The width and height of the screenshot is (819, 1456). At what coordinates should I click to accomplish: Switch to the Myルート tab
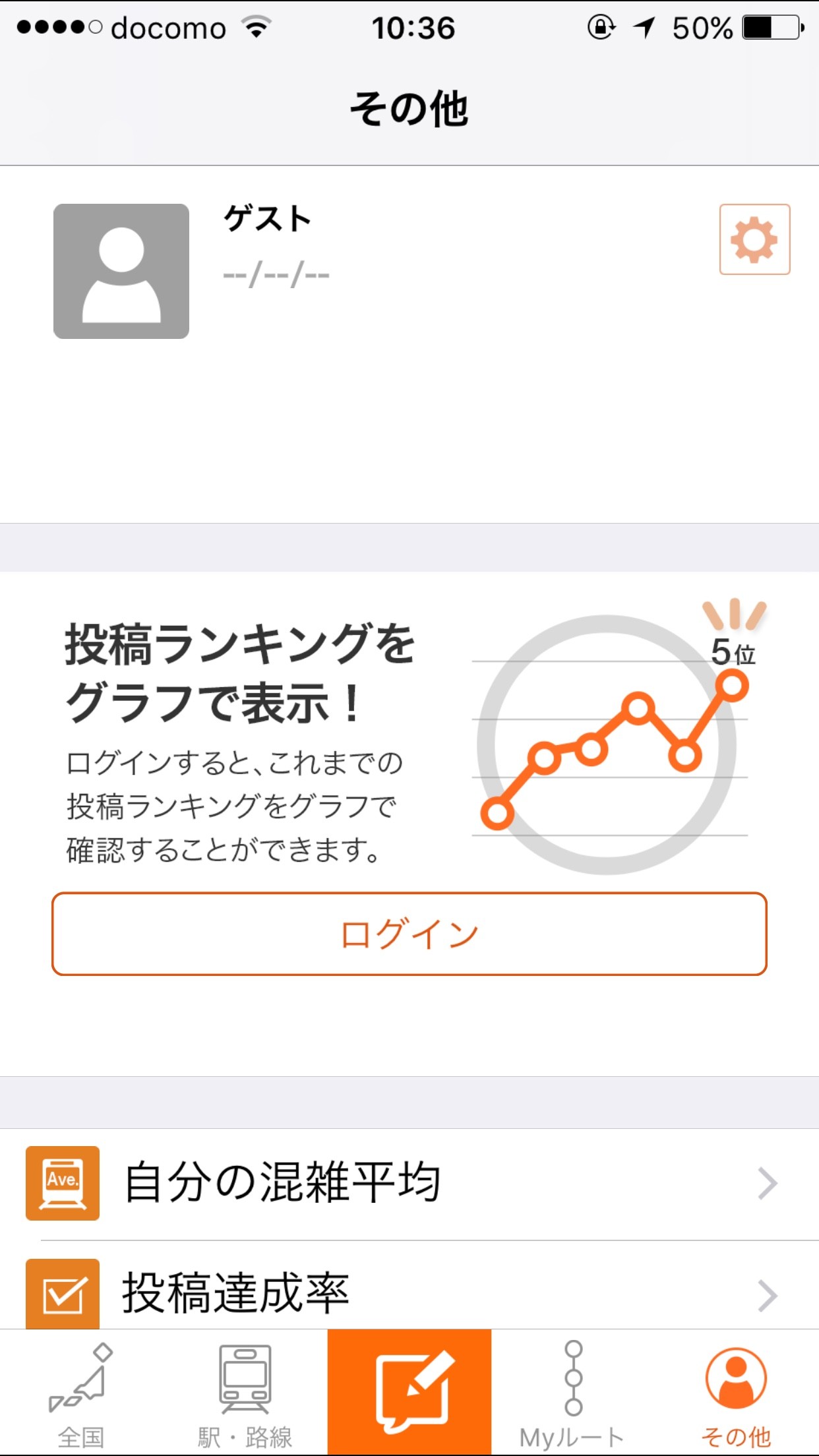point(572,1393)
